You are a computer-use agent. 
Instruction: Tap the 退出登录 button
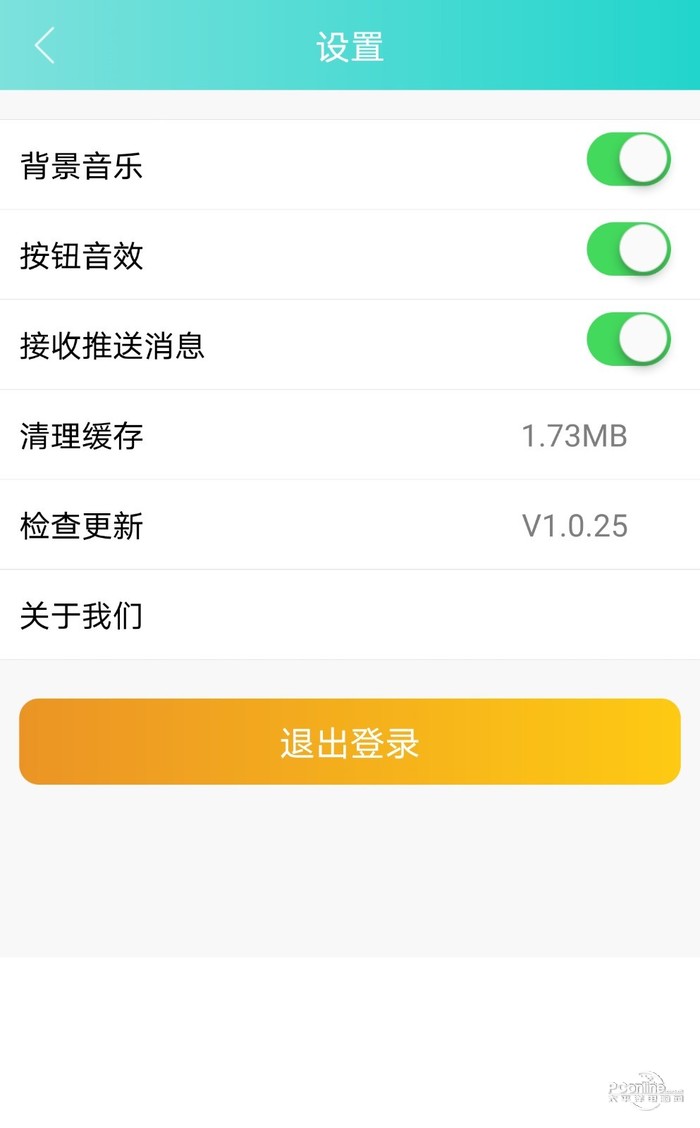[x=350, y=742]
